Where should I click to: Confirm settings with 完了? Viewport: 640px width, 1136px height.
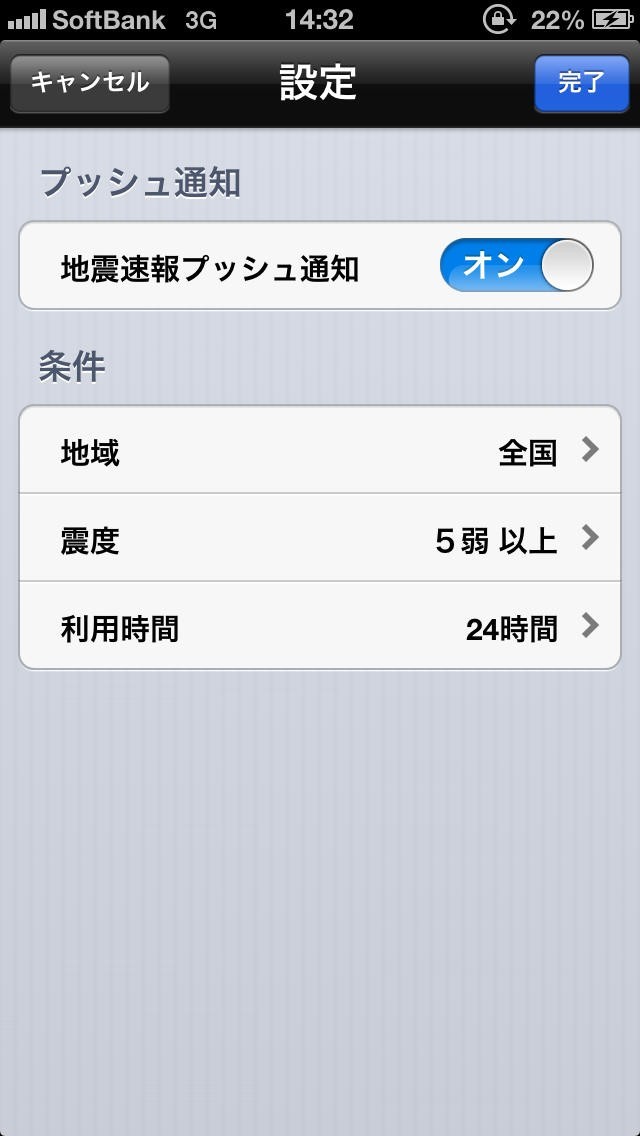pyautogui.click(x=581, y=83)
